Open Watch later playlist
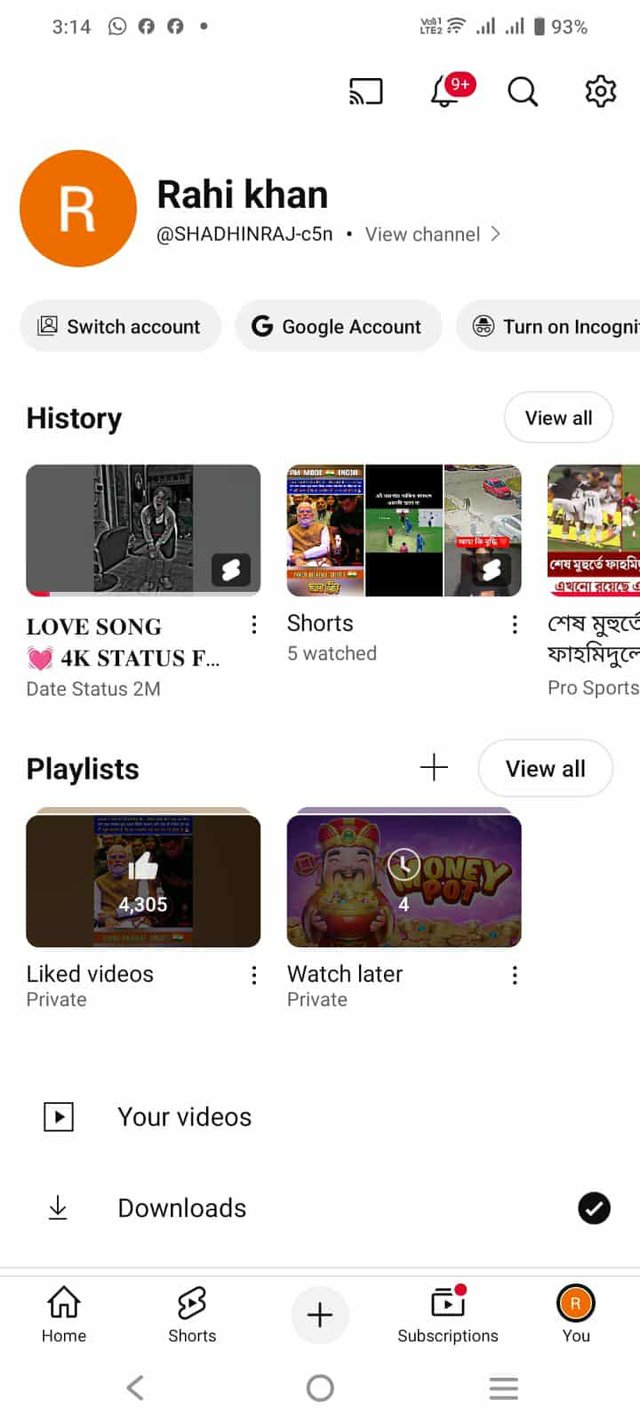 tap(404, 881)
